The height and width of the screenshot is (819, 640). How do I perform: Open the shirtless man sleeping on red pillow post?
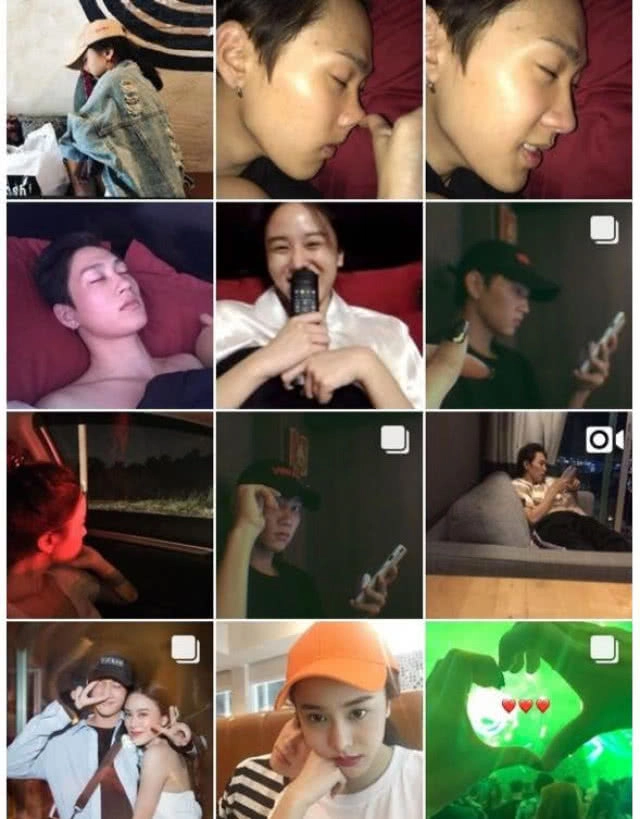click(109, 305)
